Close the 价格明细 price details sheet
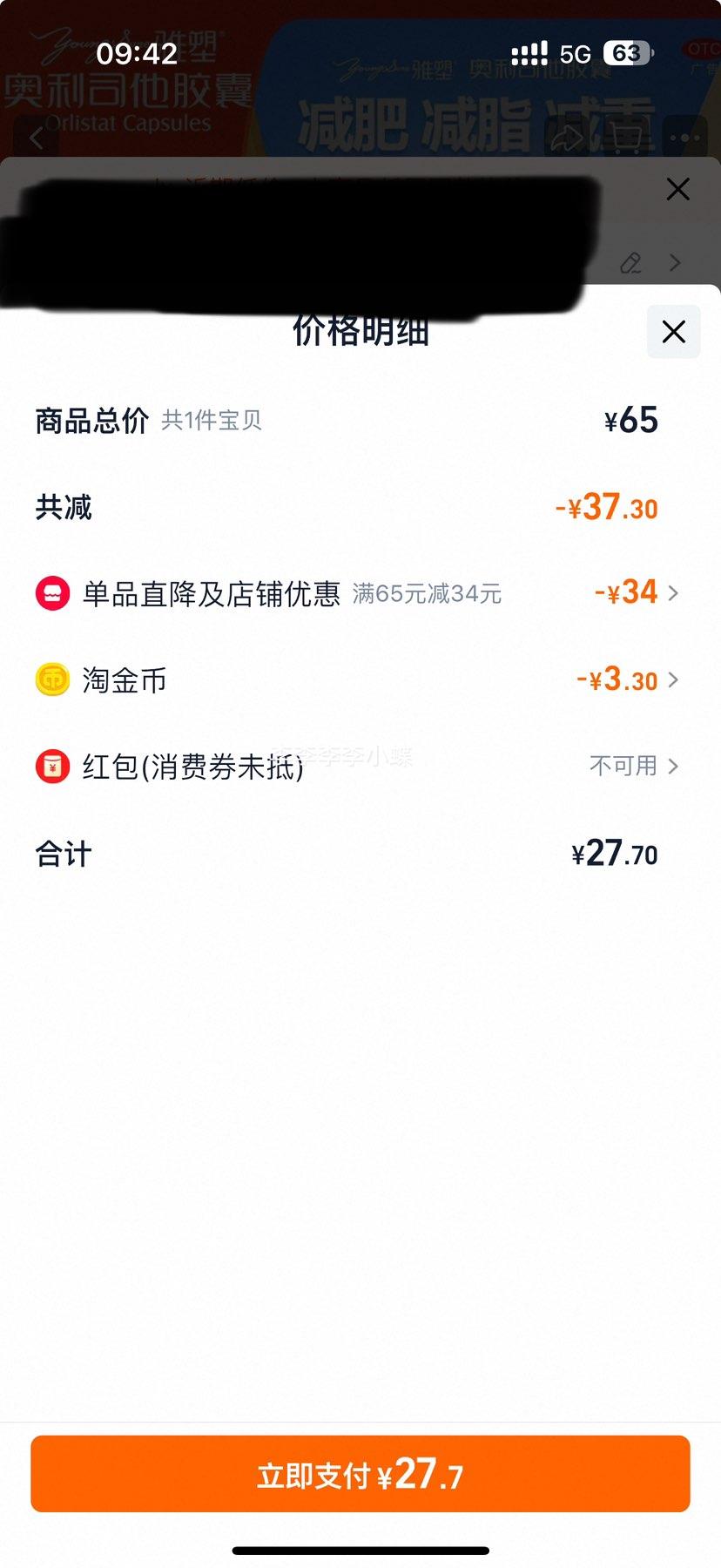 pos(673,332)
